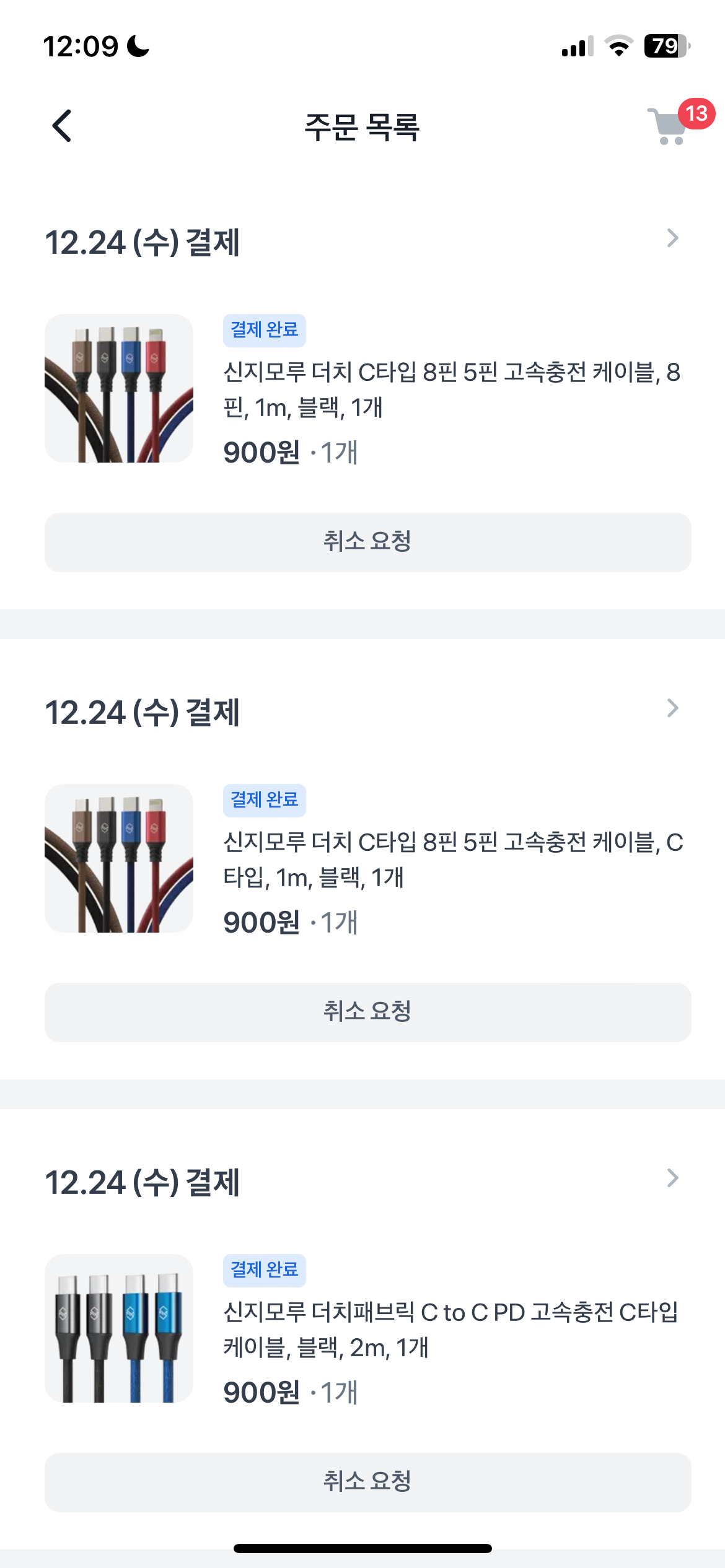Open the 8핀 1m 블랙 cable product image

point(119,388)
